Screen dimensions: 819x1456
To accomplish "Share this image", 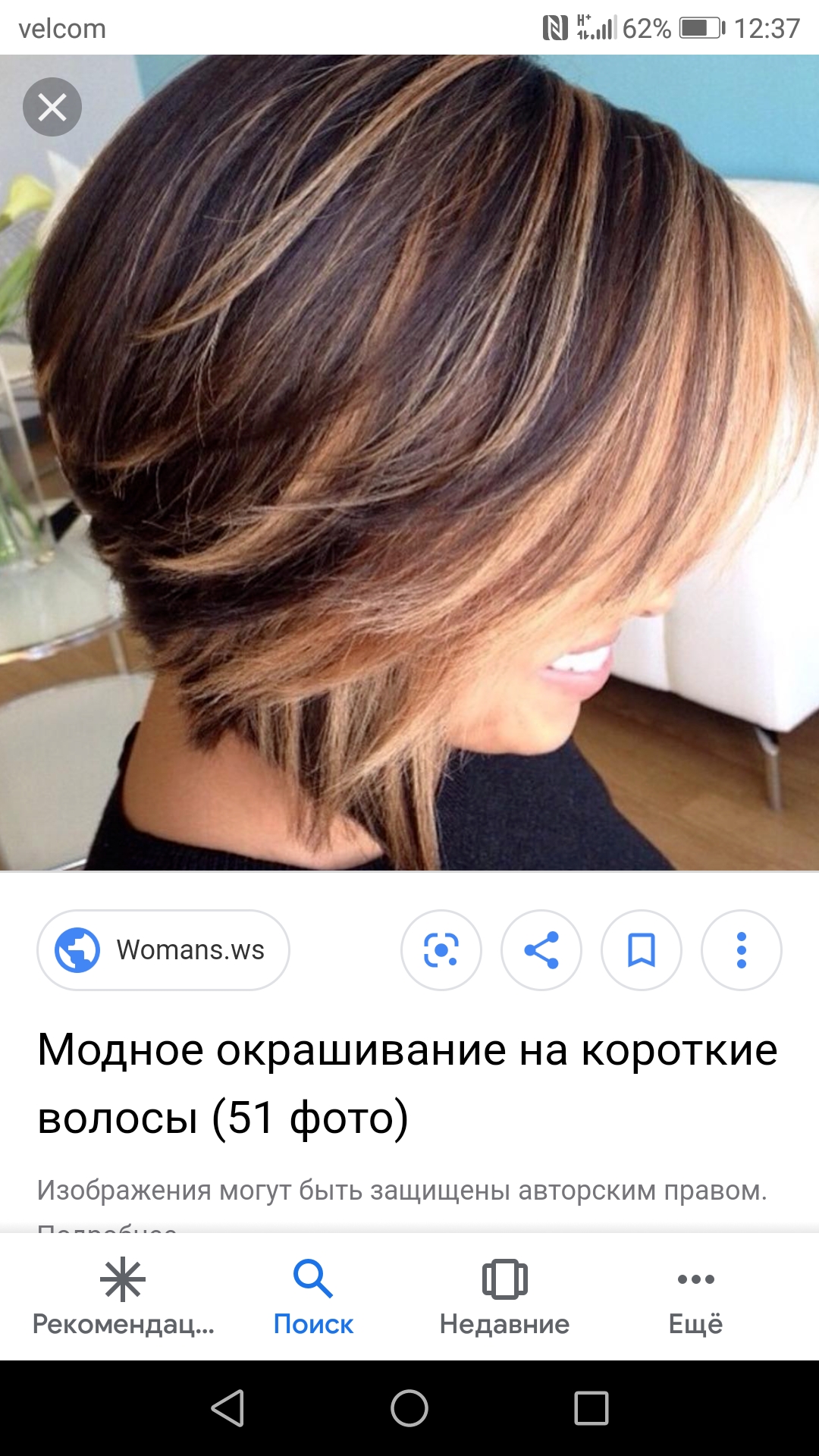I will [541, 950].
